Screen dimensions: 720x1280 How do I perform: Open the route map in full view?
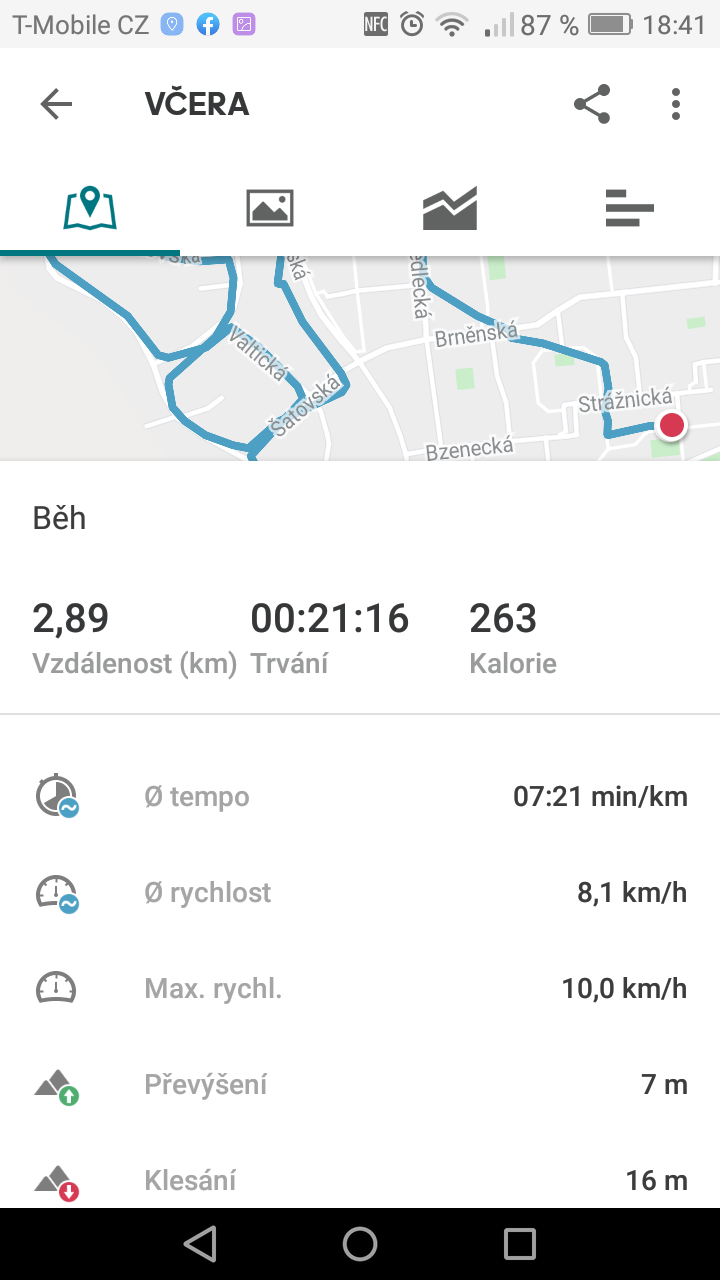point(360,358)
